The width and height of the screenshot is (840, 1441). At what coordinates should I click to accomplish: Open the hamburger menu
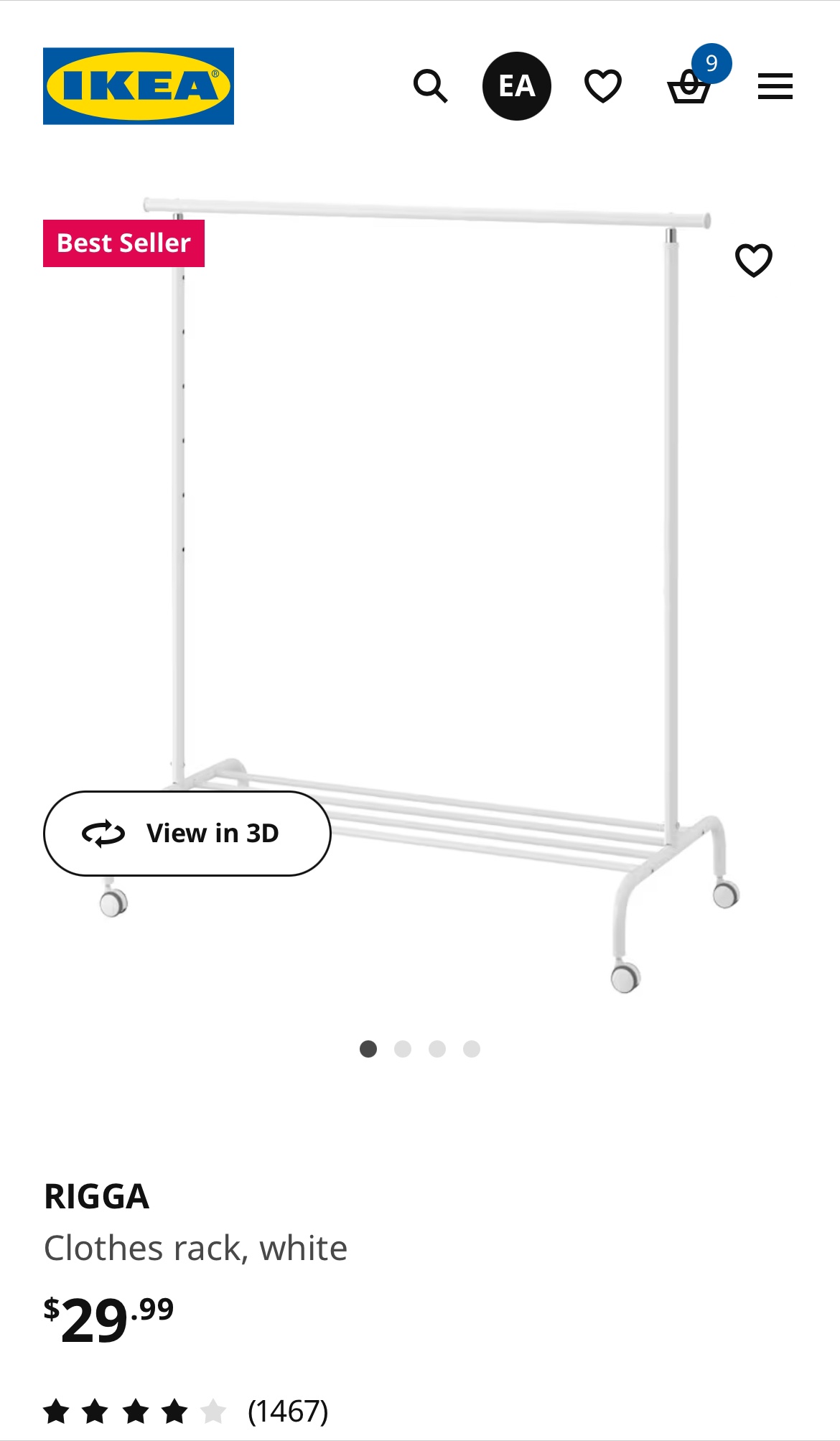coord(775,86)
